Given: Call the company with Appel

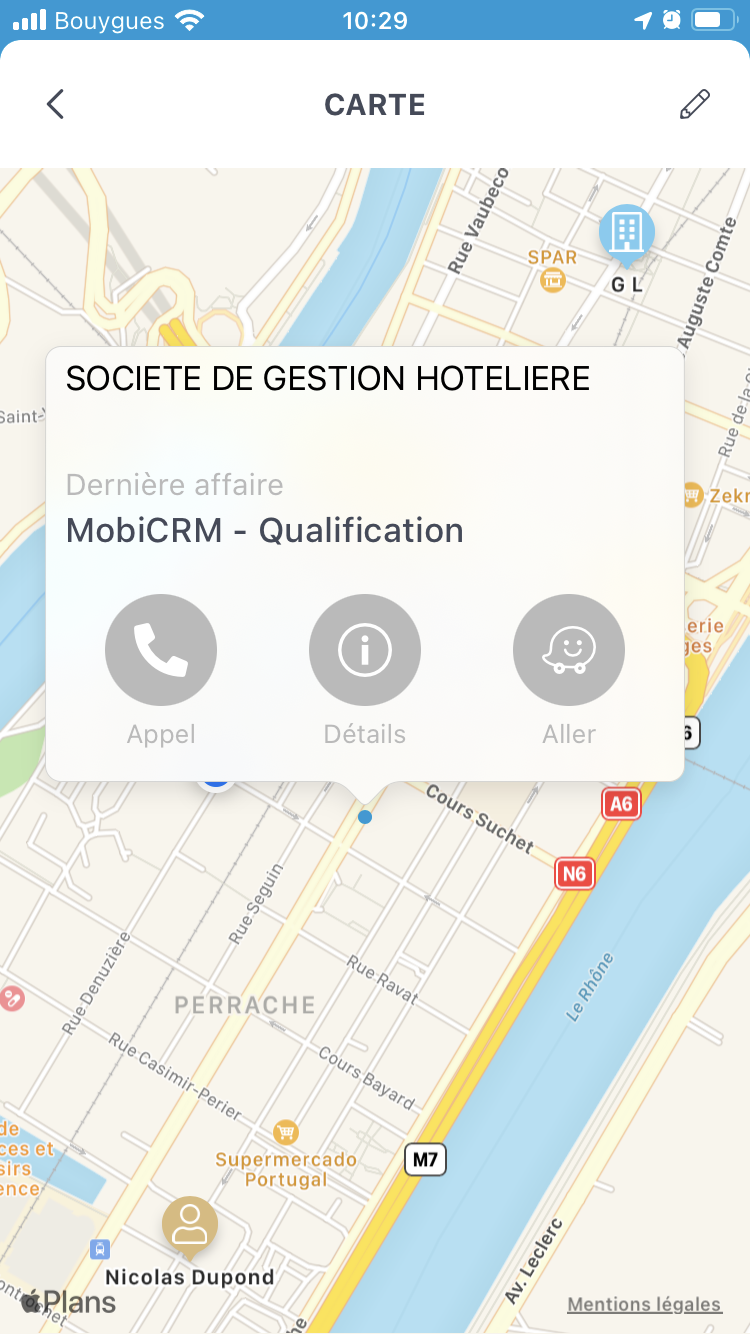Looking at the screenshot, I should 161,650.
